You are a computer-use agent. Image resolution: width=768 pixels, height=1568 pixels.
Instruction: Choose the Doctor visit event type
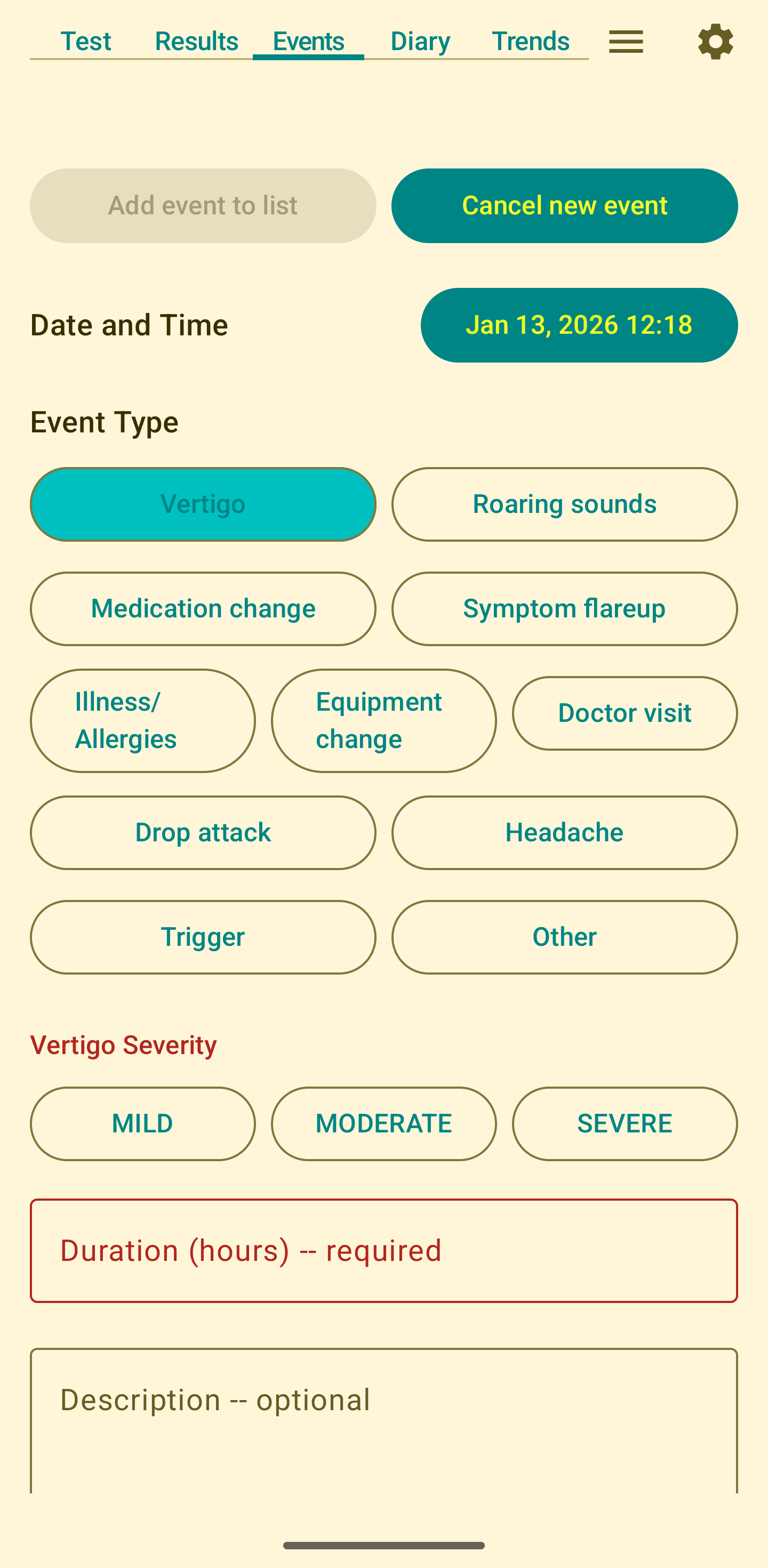[x=625, y=713]
